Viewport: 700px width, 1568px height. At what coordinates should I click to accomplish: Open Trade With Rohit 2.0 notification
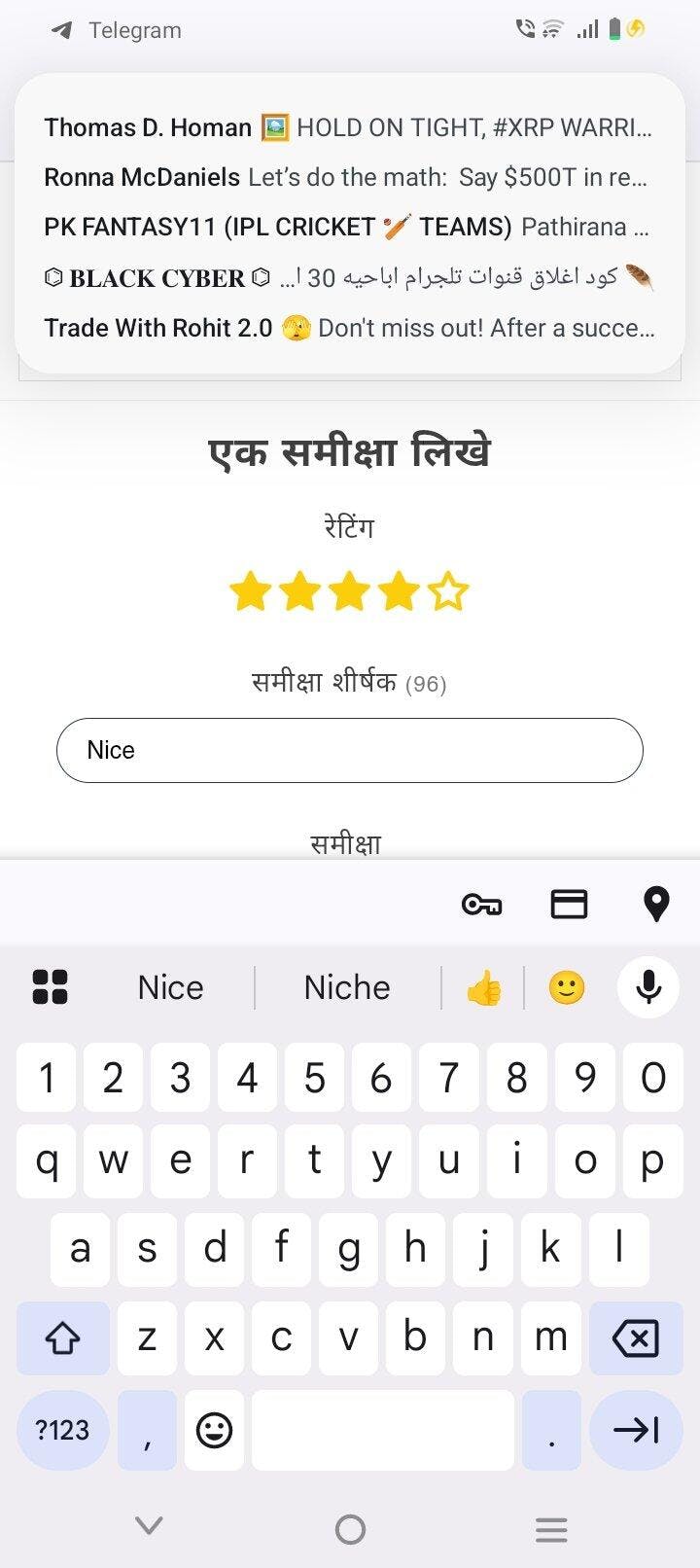coord(349,328)
